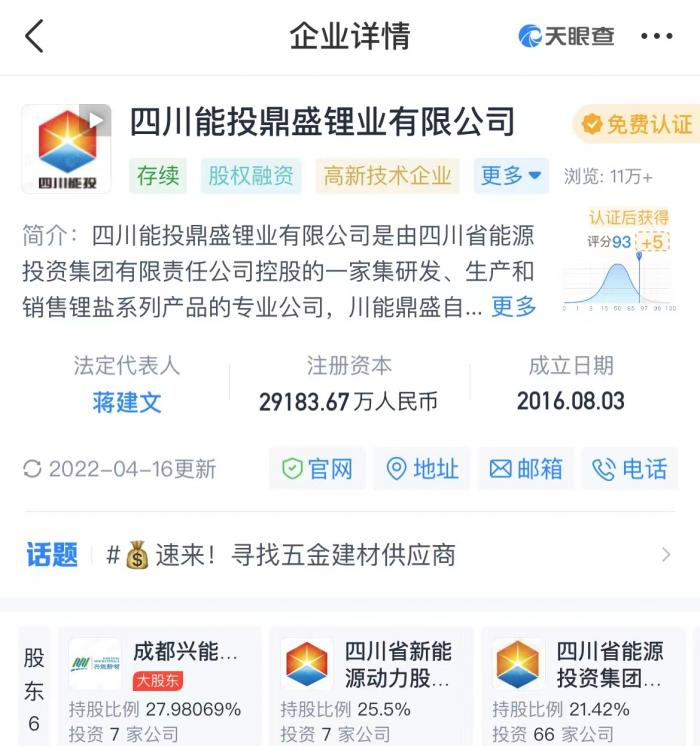Image resolution: width=700 pixels, height=746 pixels.
Task: Open shareholder card 四川省新能源动力股
Action: click(x=371, y=687)
